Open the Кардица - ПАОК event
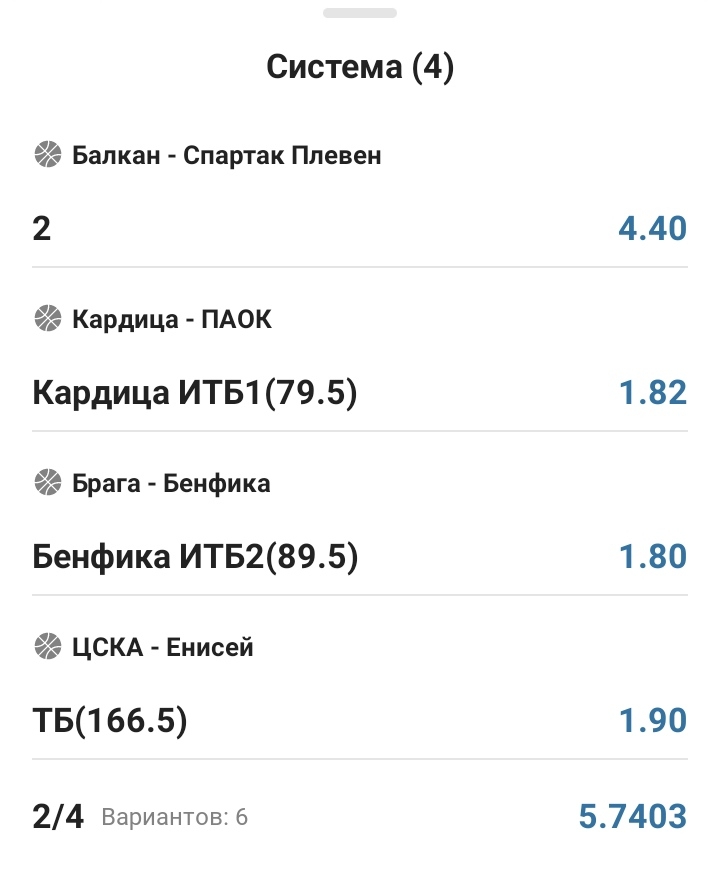720x877 pixels. [171, 320]
